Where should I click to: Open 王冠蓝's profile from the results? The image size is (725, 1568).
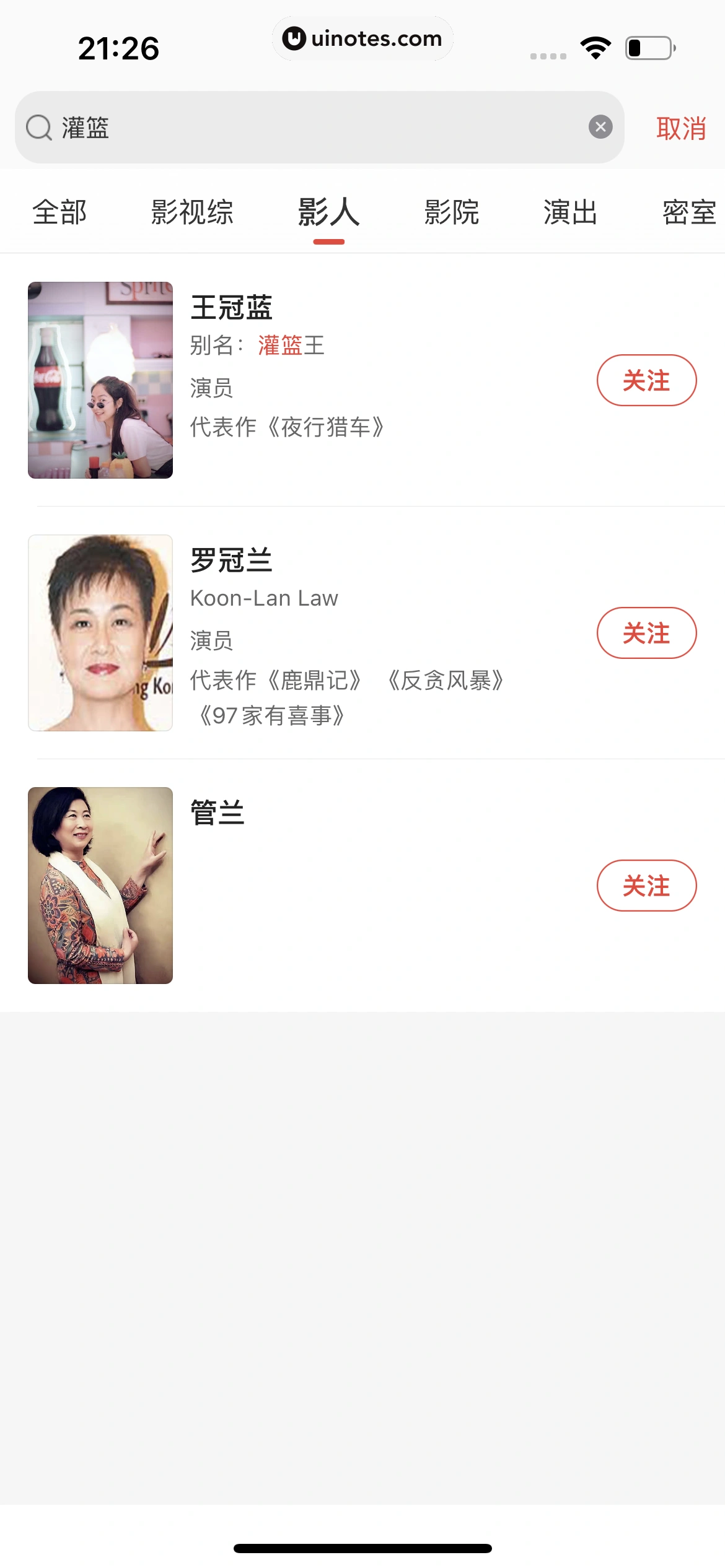231,308
